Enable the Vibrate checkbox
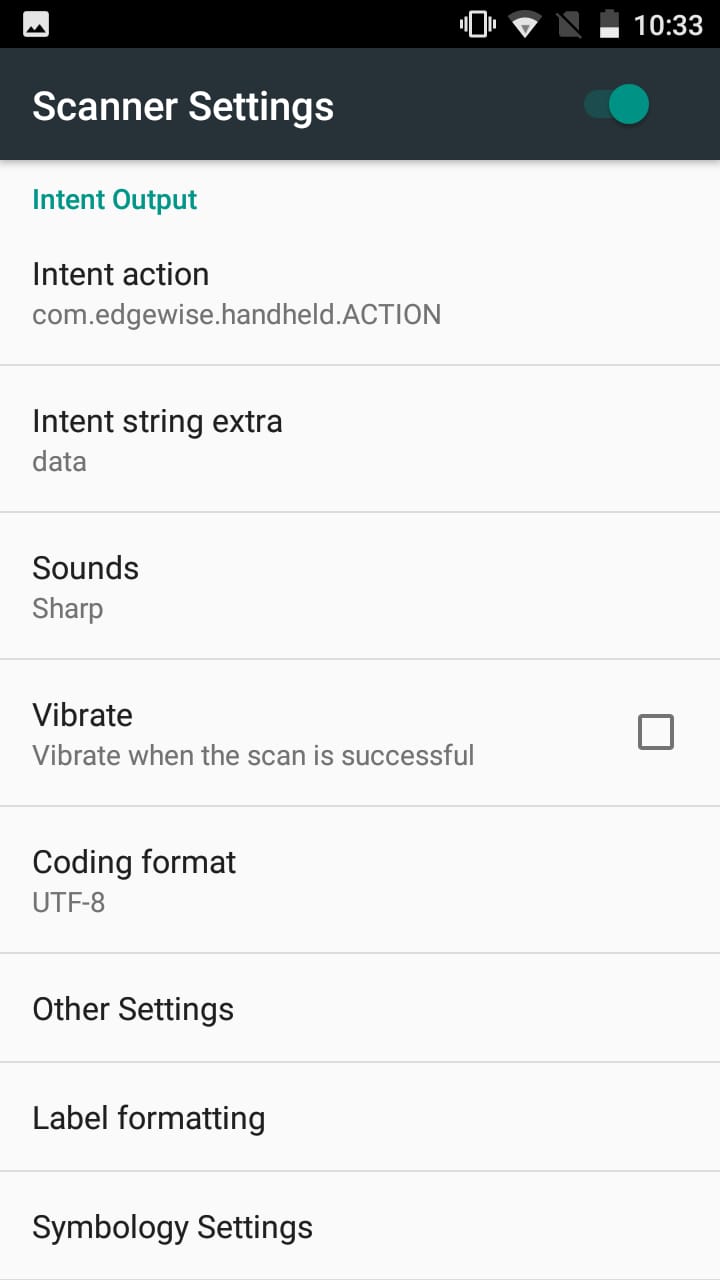Screen dimensions: 720x1280 coord(656,732)
